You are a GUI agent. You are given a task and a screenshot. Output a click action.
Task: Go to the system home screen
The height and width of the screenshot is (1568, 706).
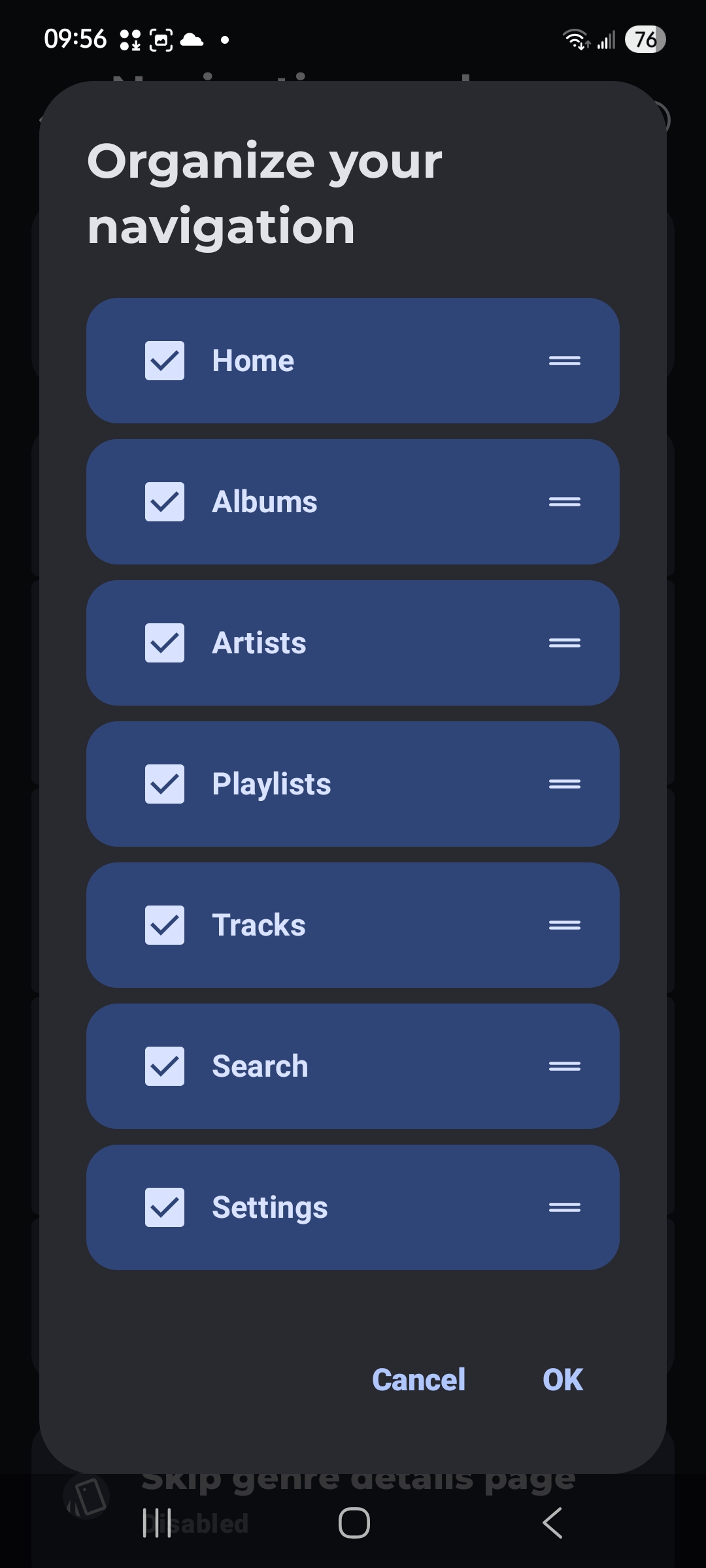coord(354,1524)
